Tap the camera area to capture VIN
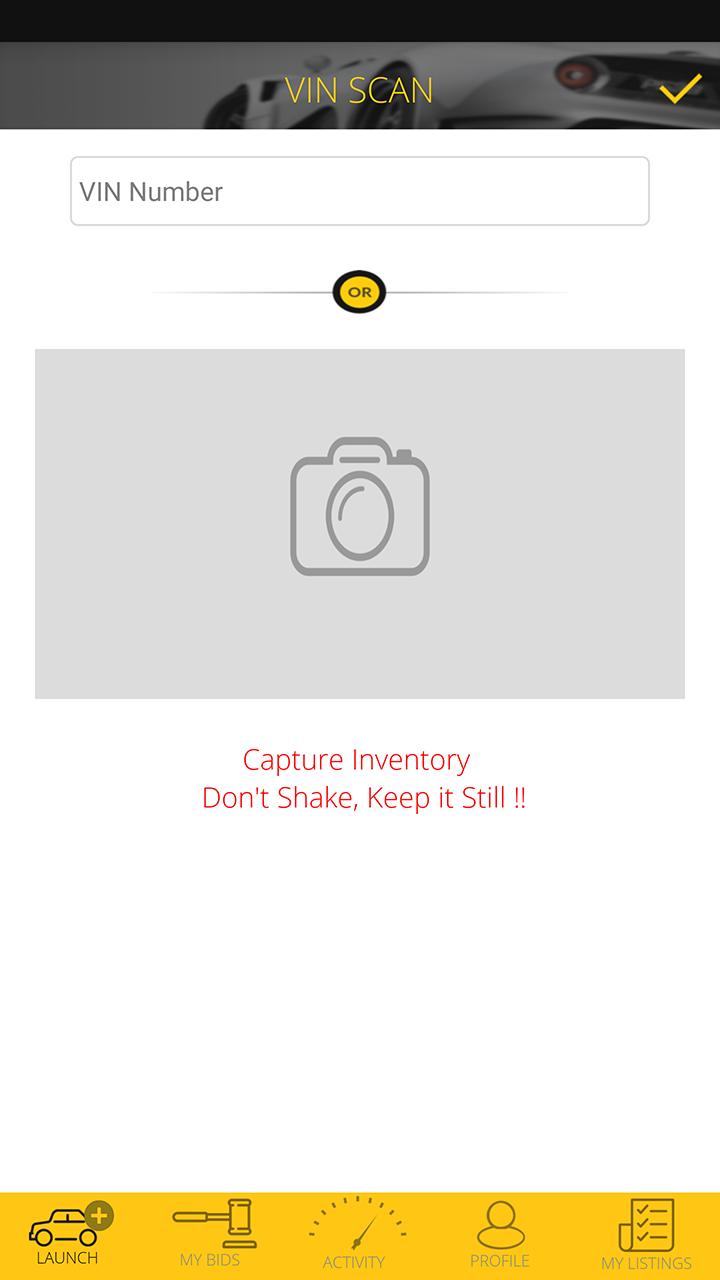720x1280 pixels. pyautogui.click(x=360, y=523)
